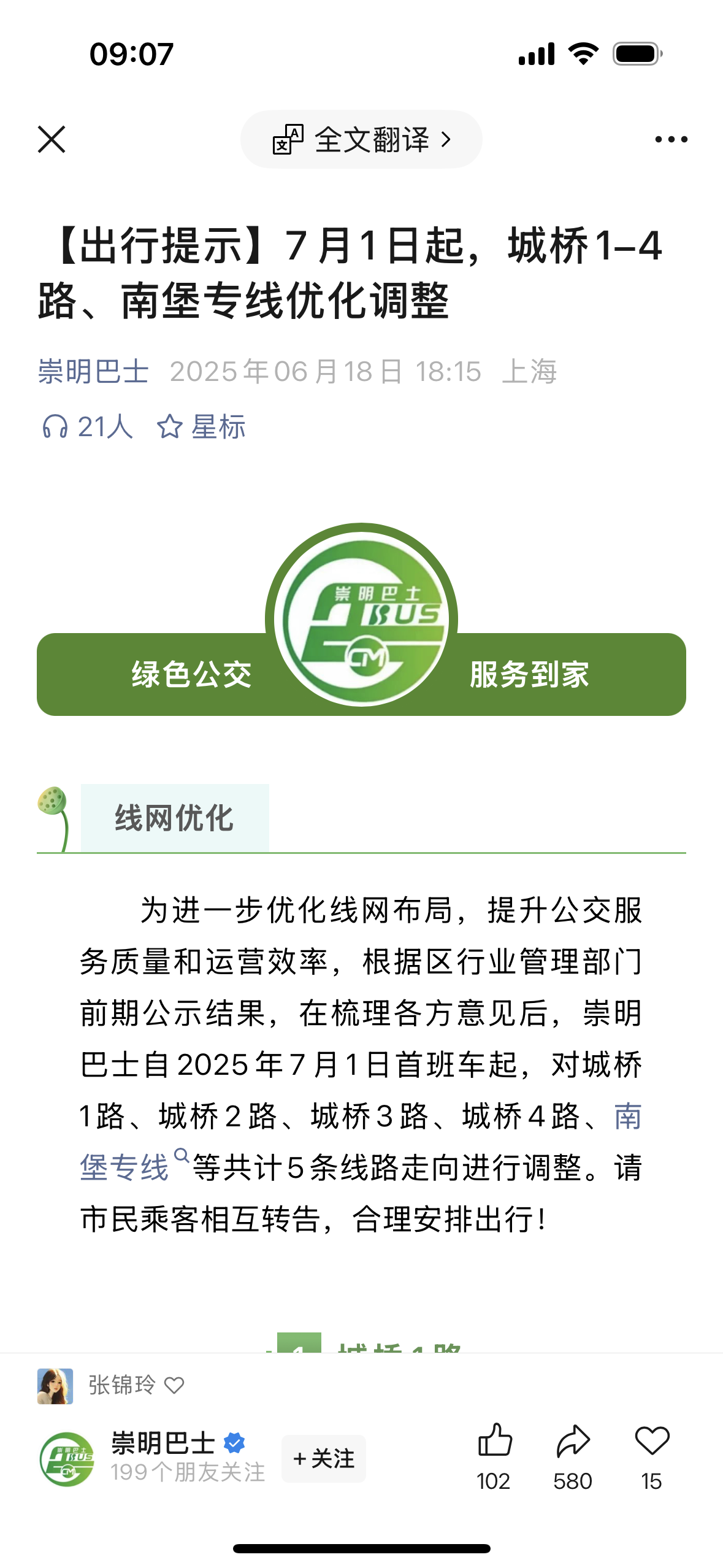
Task: Open the 南堡专线 search link
Action: 124,1167
